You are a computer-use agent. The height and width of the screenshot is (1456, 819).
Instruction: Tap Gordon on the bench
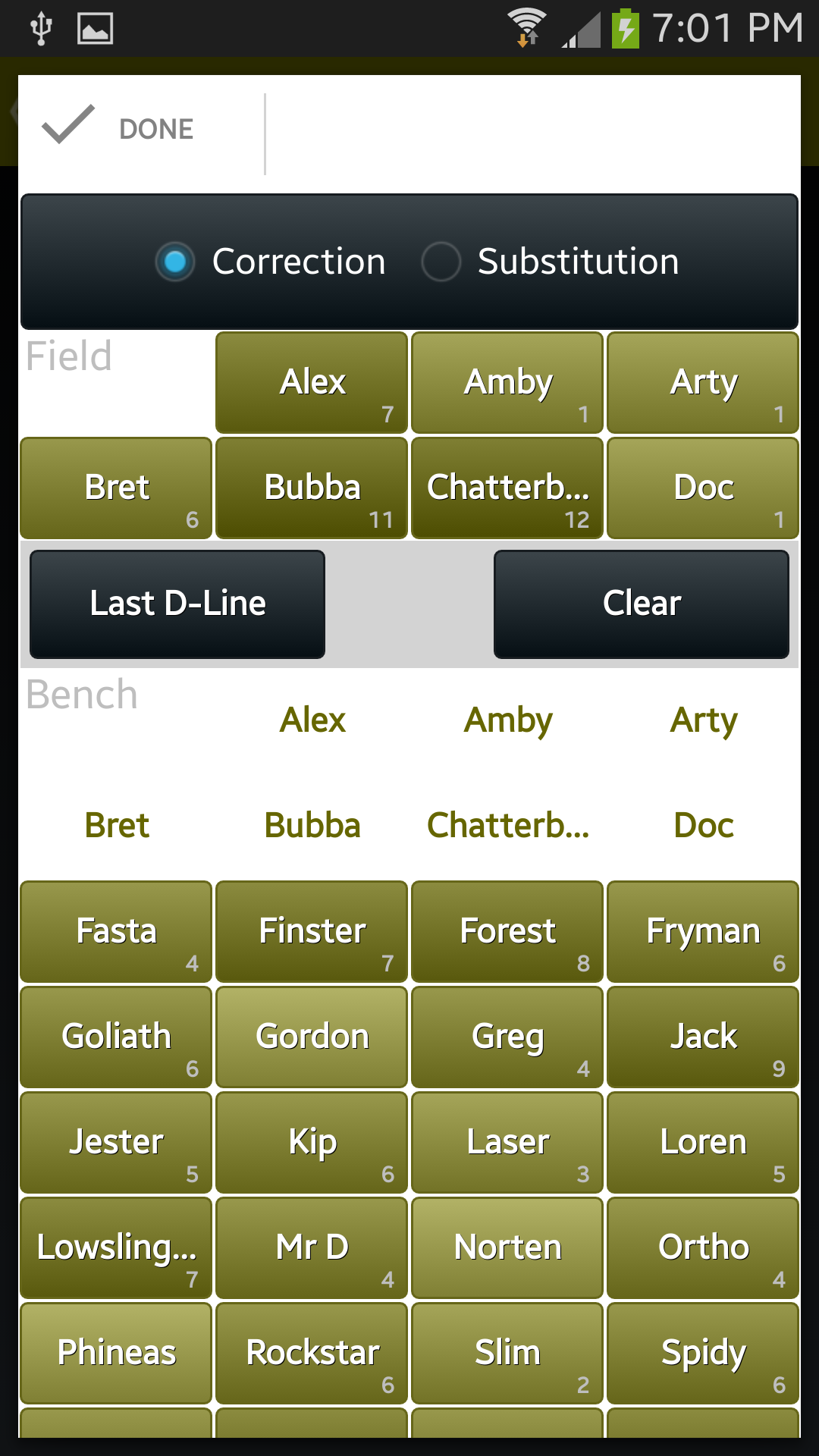pyautogui.click(x=312, y=1037)
